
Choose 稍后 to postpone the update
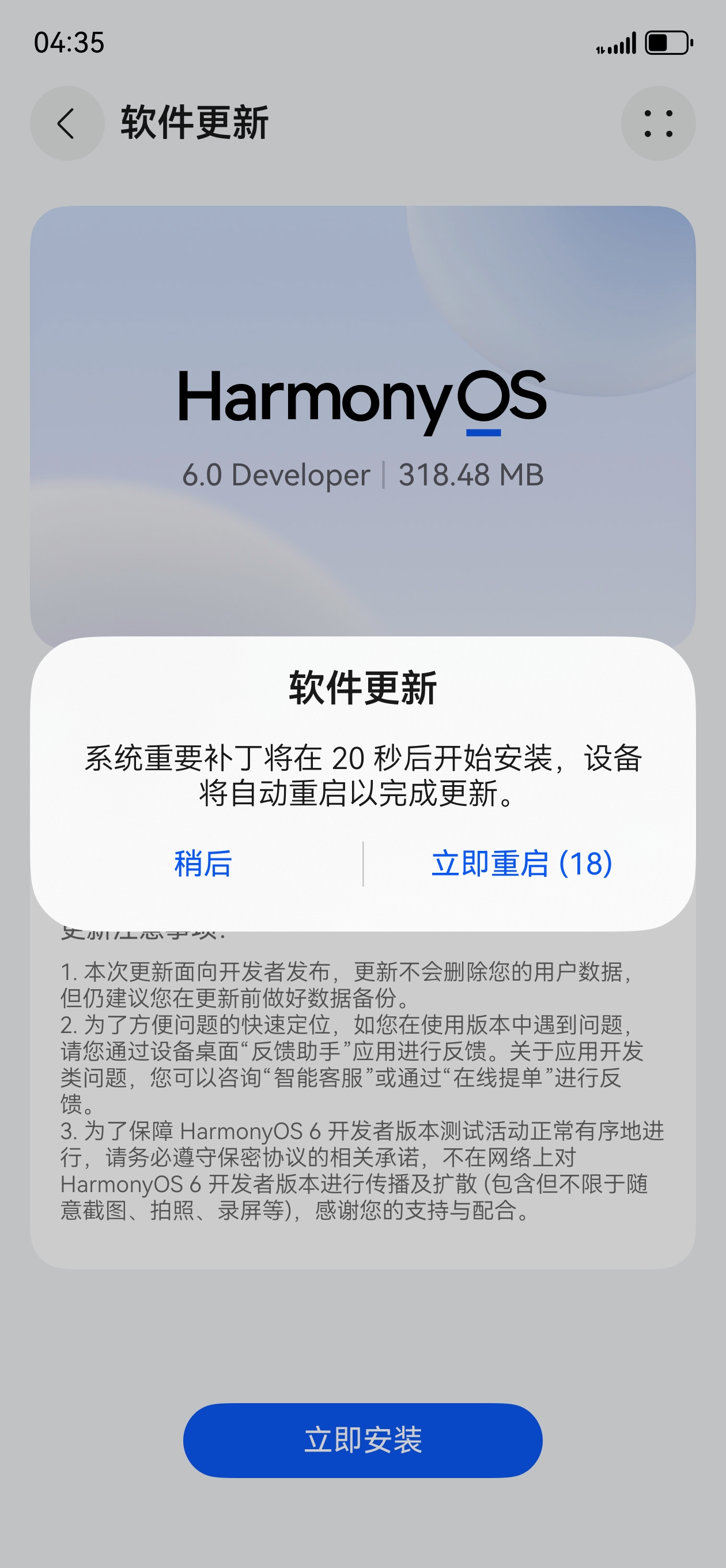[203, 864]
